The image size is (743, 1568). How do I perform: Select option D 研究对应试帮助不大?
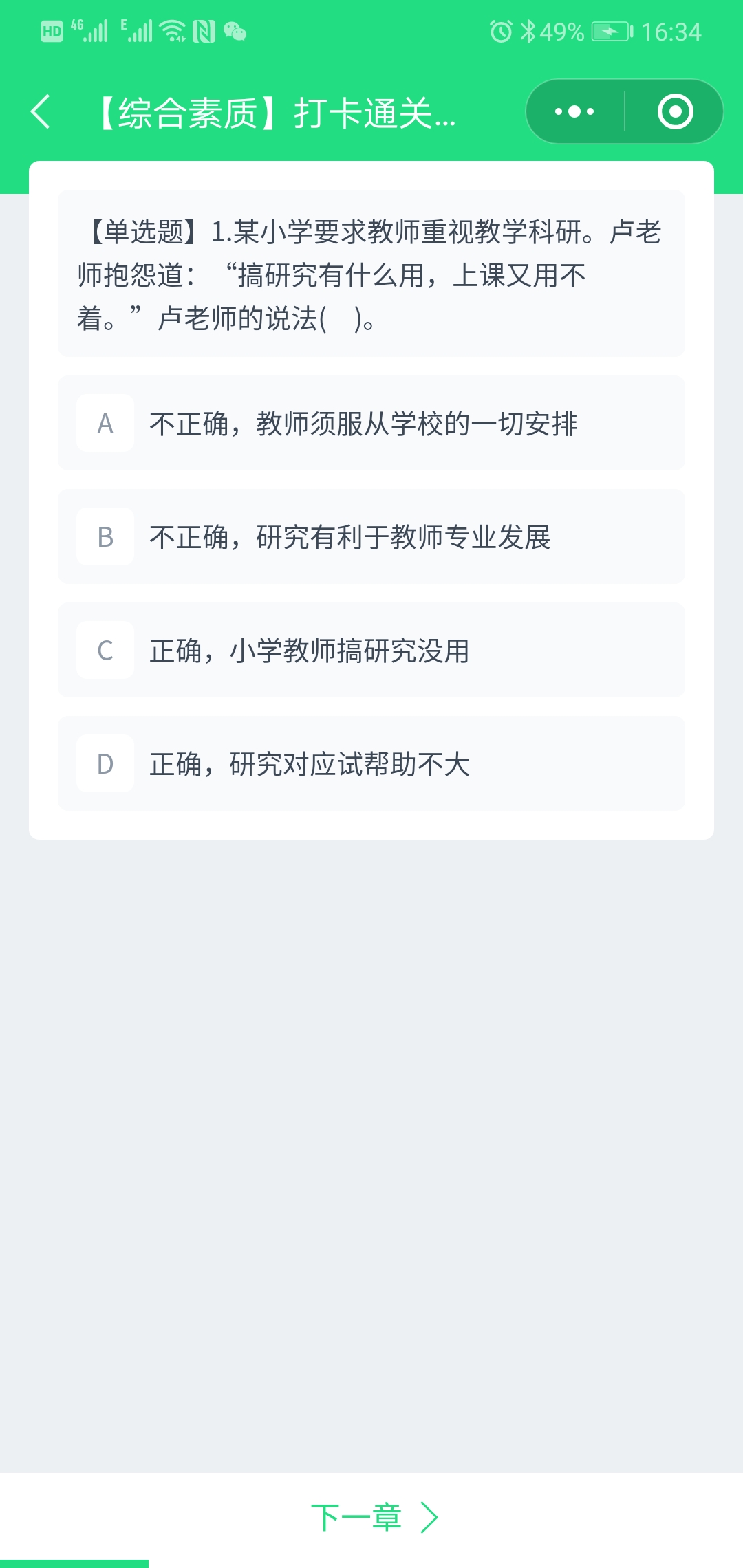[x=371, y=763]
